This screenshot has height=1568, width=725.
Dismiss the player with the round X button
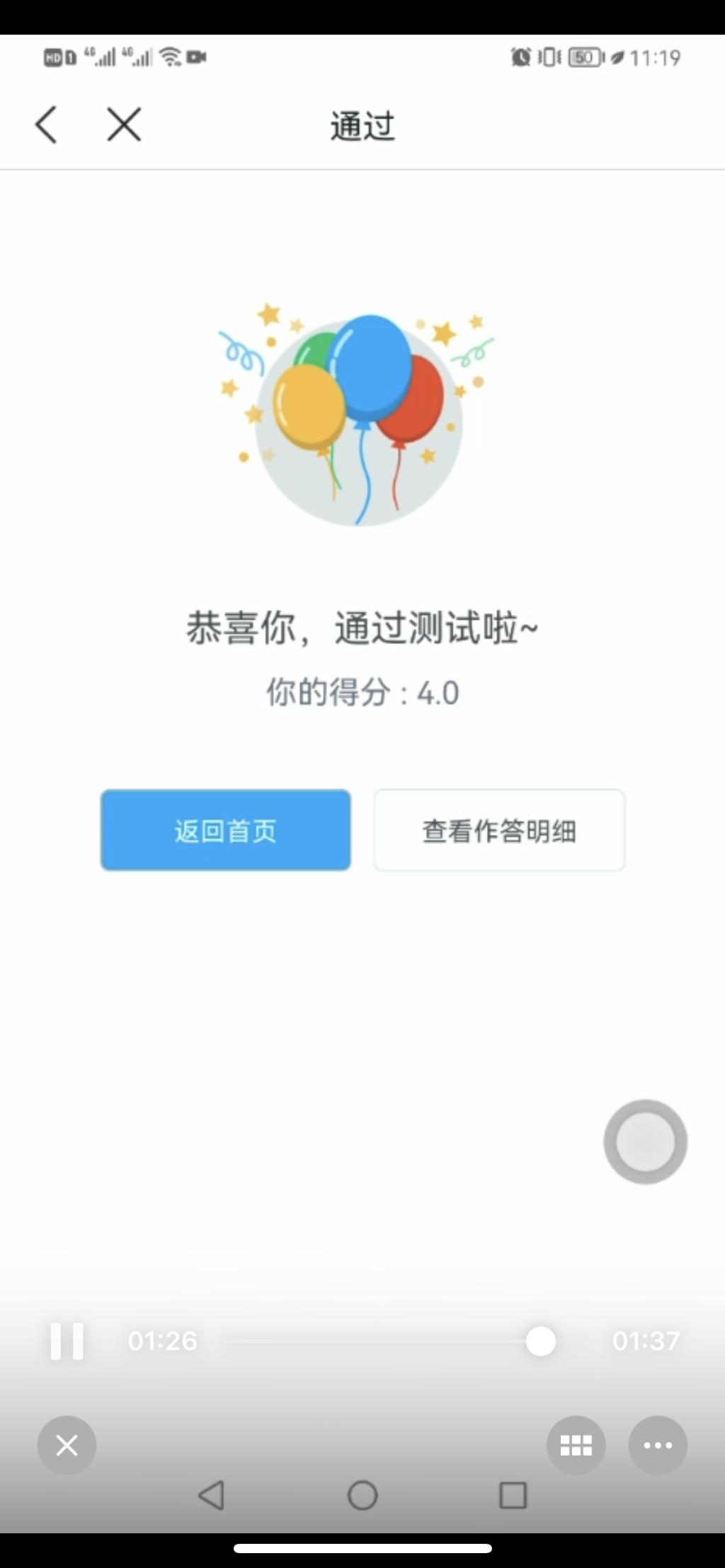[67, 1445]
